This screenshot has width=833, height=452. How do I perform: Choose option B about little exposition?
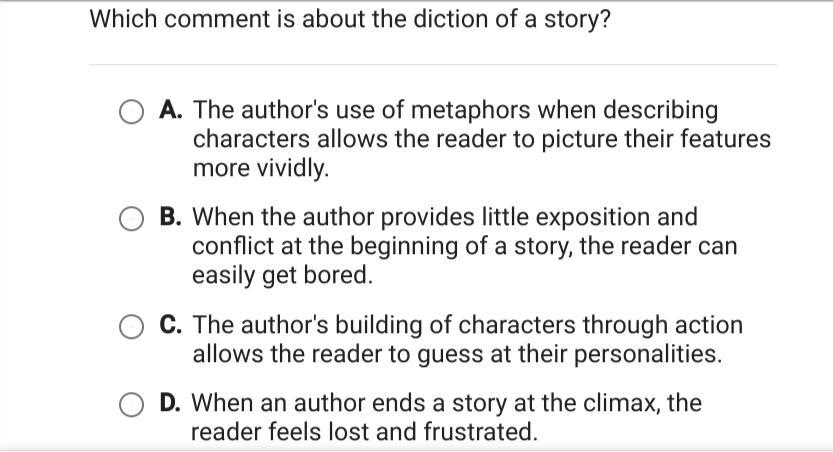(x=131, y=219)
